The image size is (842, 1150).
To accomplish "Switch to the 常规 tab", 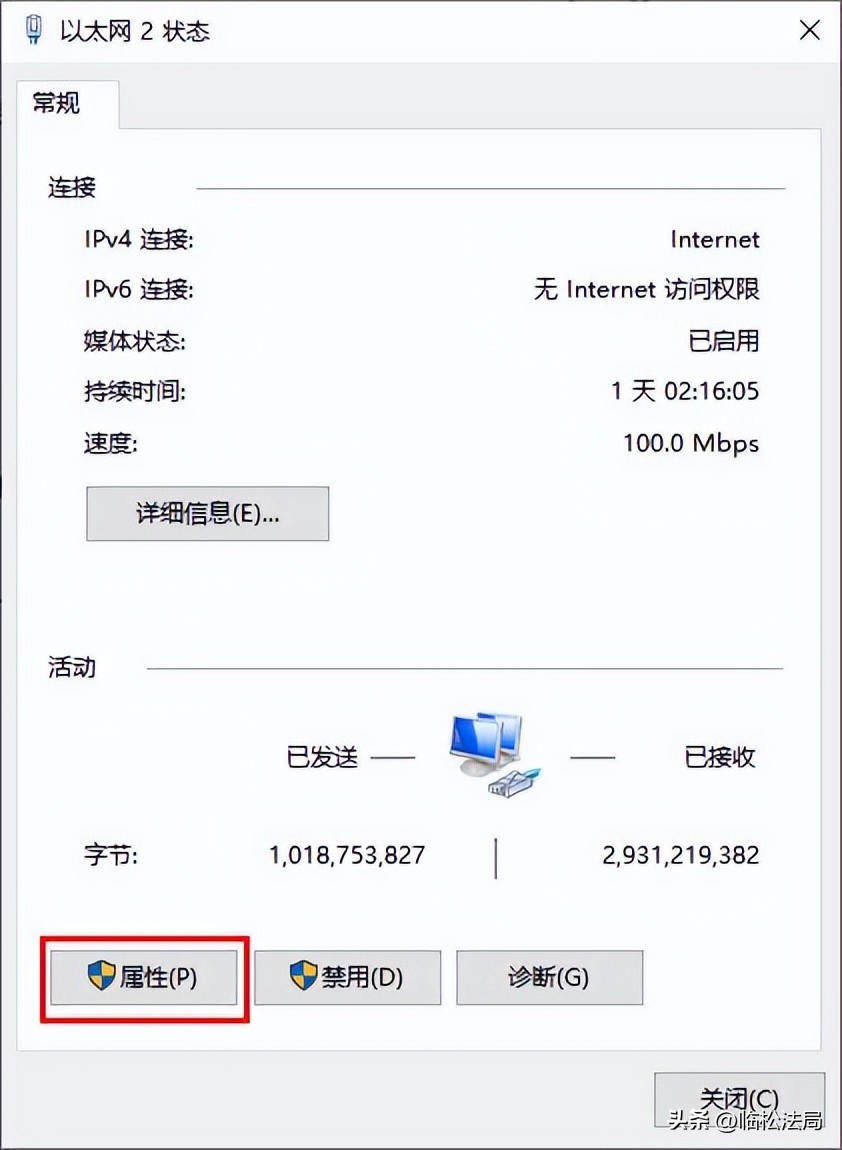I will pos(55,103).
